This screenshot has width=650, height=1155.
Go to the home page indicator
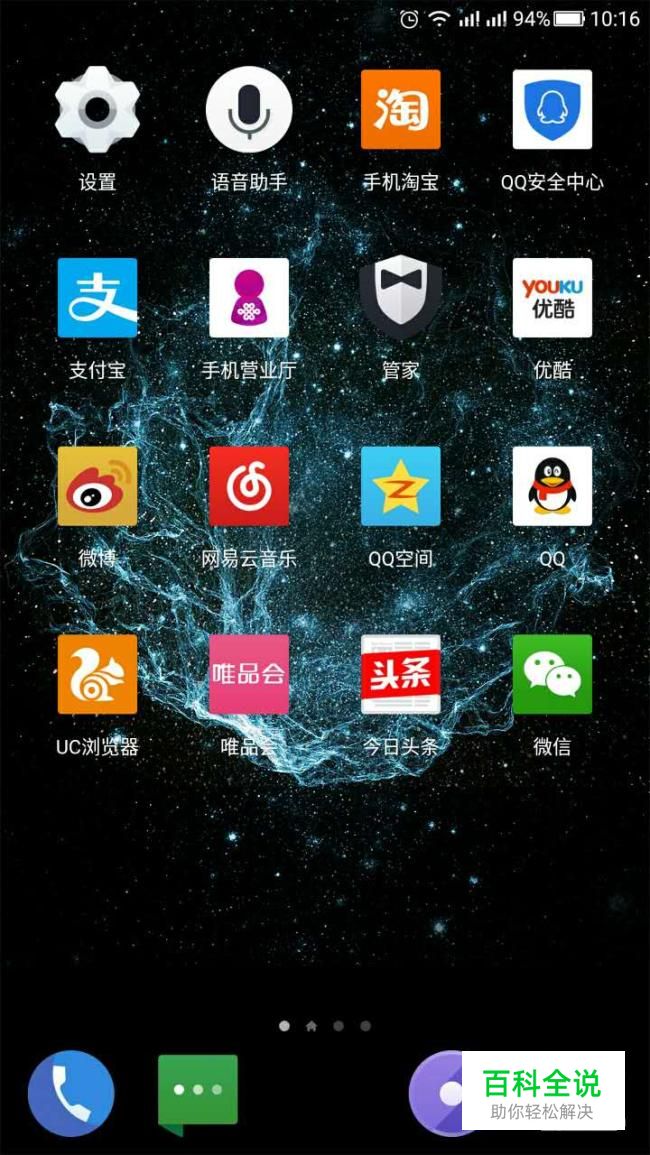311,1026
